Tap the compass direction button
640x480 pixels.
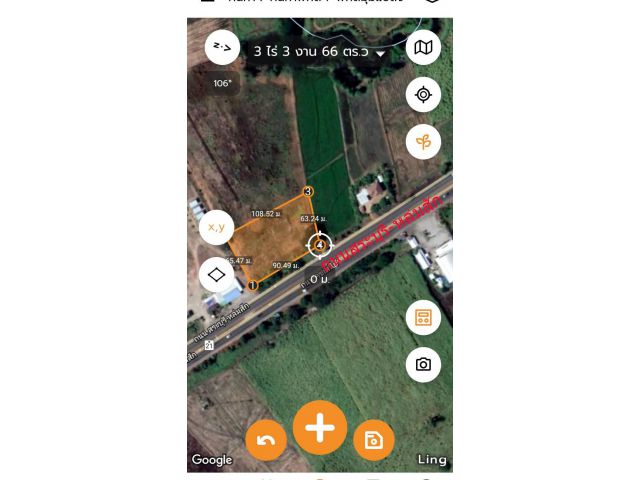click(222, 47)
